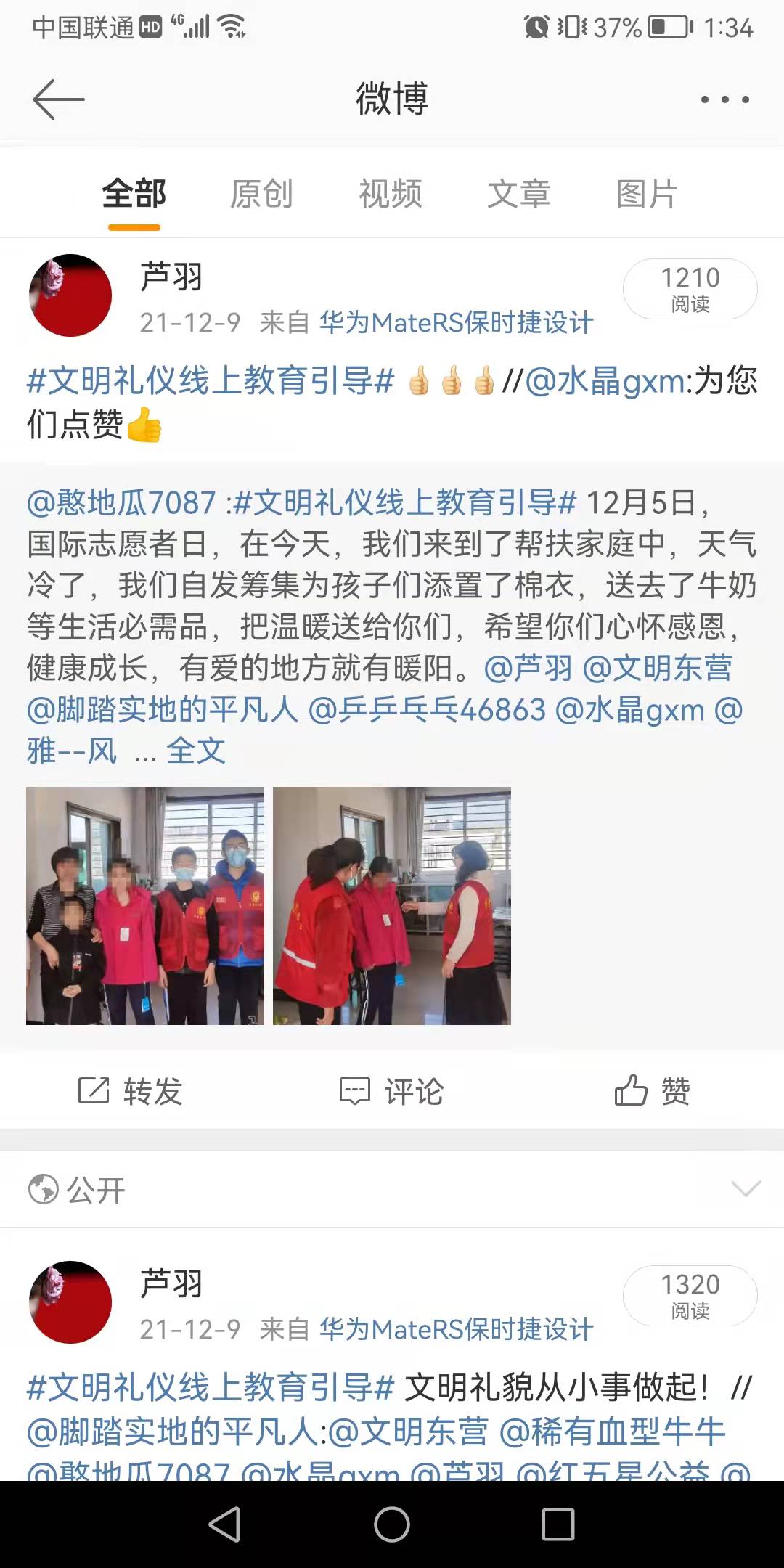Switch to the 原创 tab
This screenshot has width=784, height=1568.
point(261,194)
